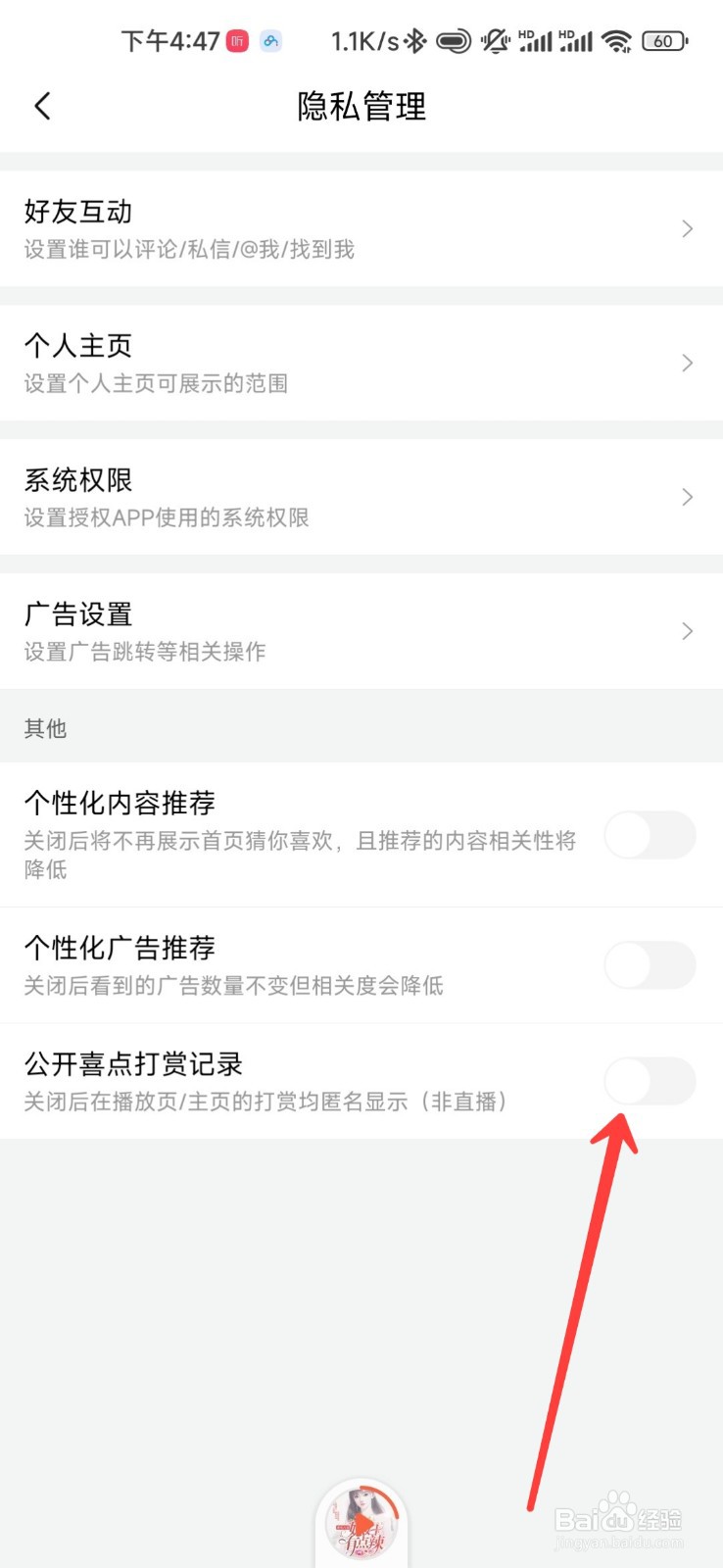Tap the mute/vibrate icon in the status bar
Viewport: 723px width, 1568px height.
[x=494, y=40]
